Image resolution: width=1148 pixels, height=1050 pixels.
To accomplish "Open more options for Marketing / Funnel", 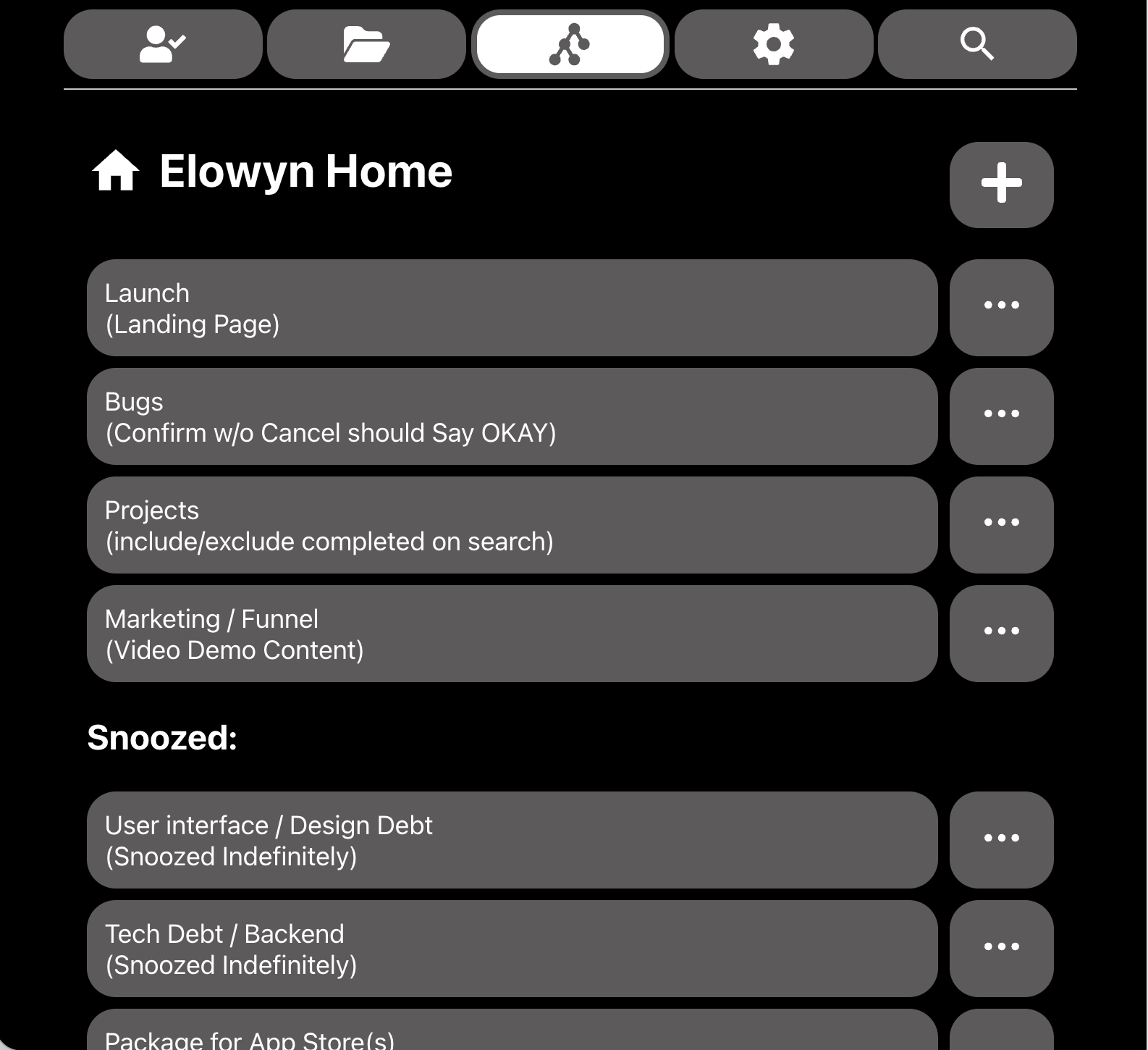I will [1001, 634].
